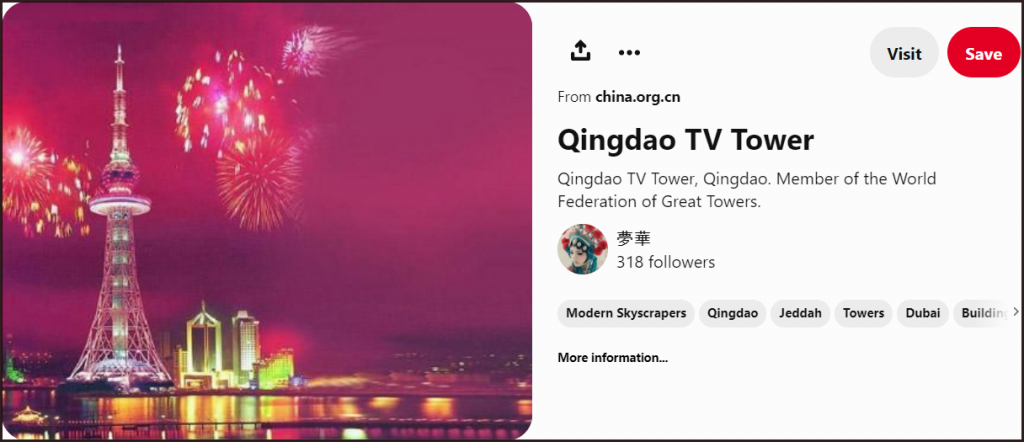Tap the Towers tag chip
This screenshot has width=1024, height=442.
(x=863, y=313)
